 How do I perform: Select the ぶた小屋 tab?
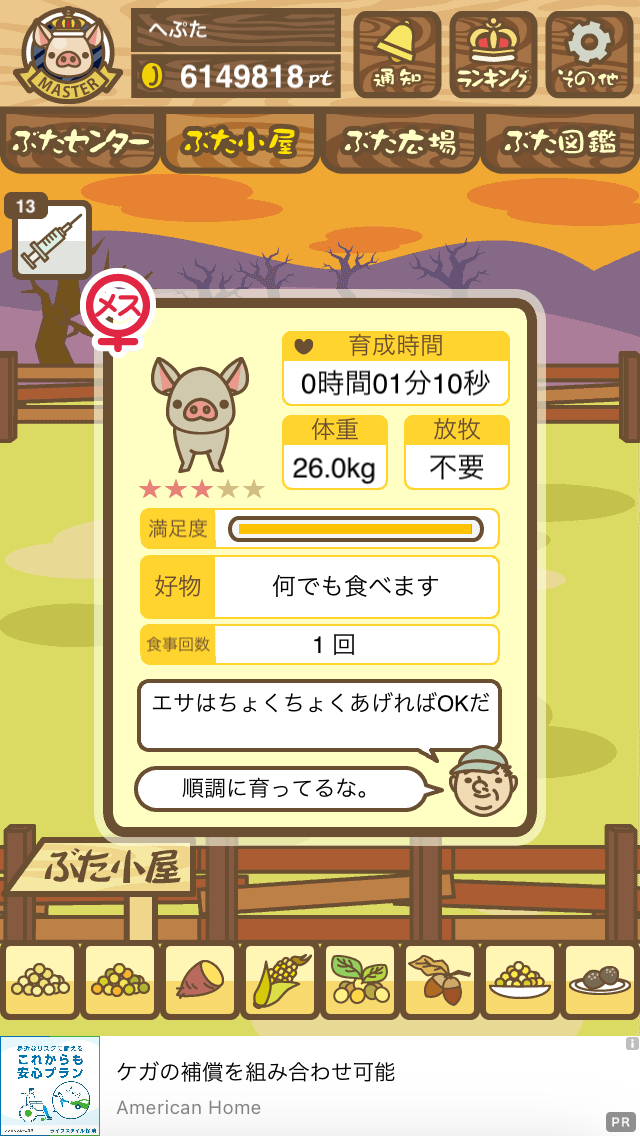coord(240,142)
